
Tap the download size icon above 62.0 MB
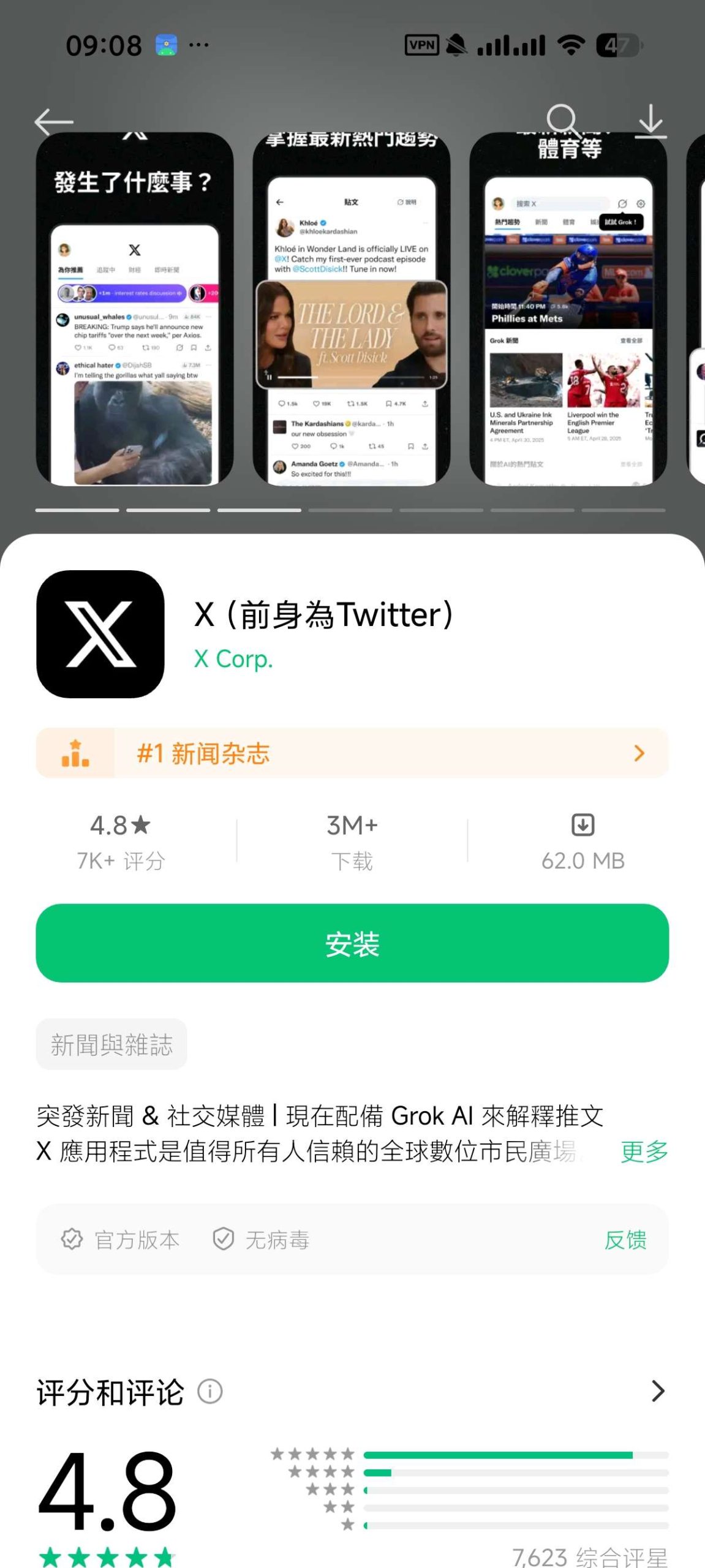pyautogui.click(x=582, y=824)
